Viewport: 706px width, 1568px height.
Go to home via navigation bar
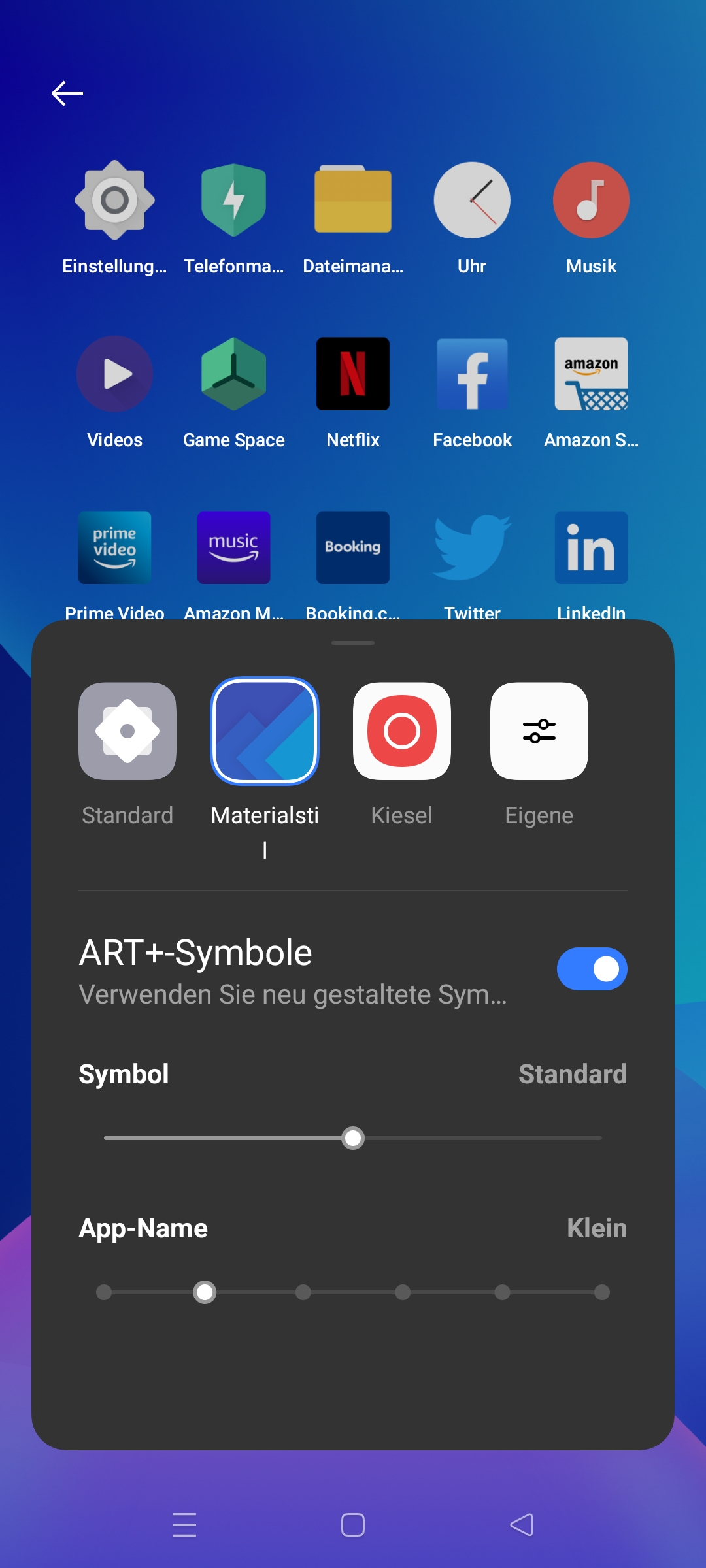pyautogui.click(x=353, y=1525)
